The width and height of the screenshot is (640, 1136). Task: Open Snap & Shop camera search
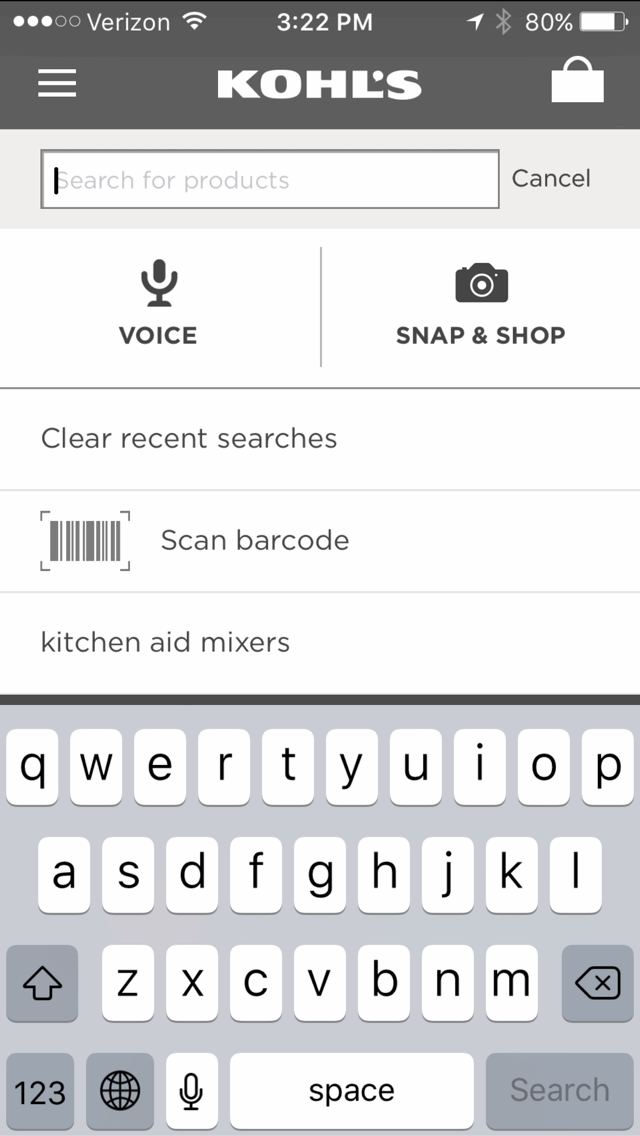tap(481, 304)
